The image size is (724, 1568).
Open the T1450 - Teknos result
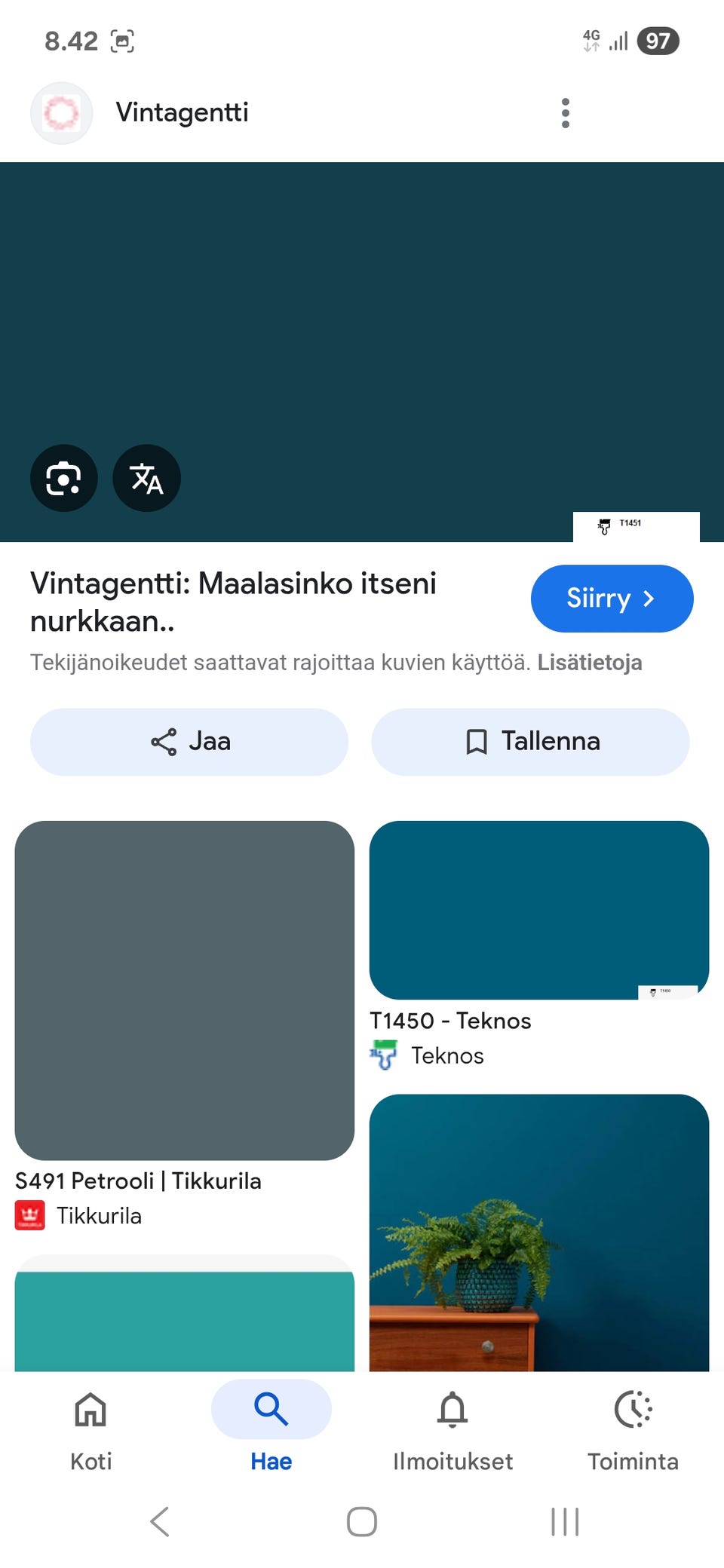[x=541, y=909]
